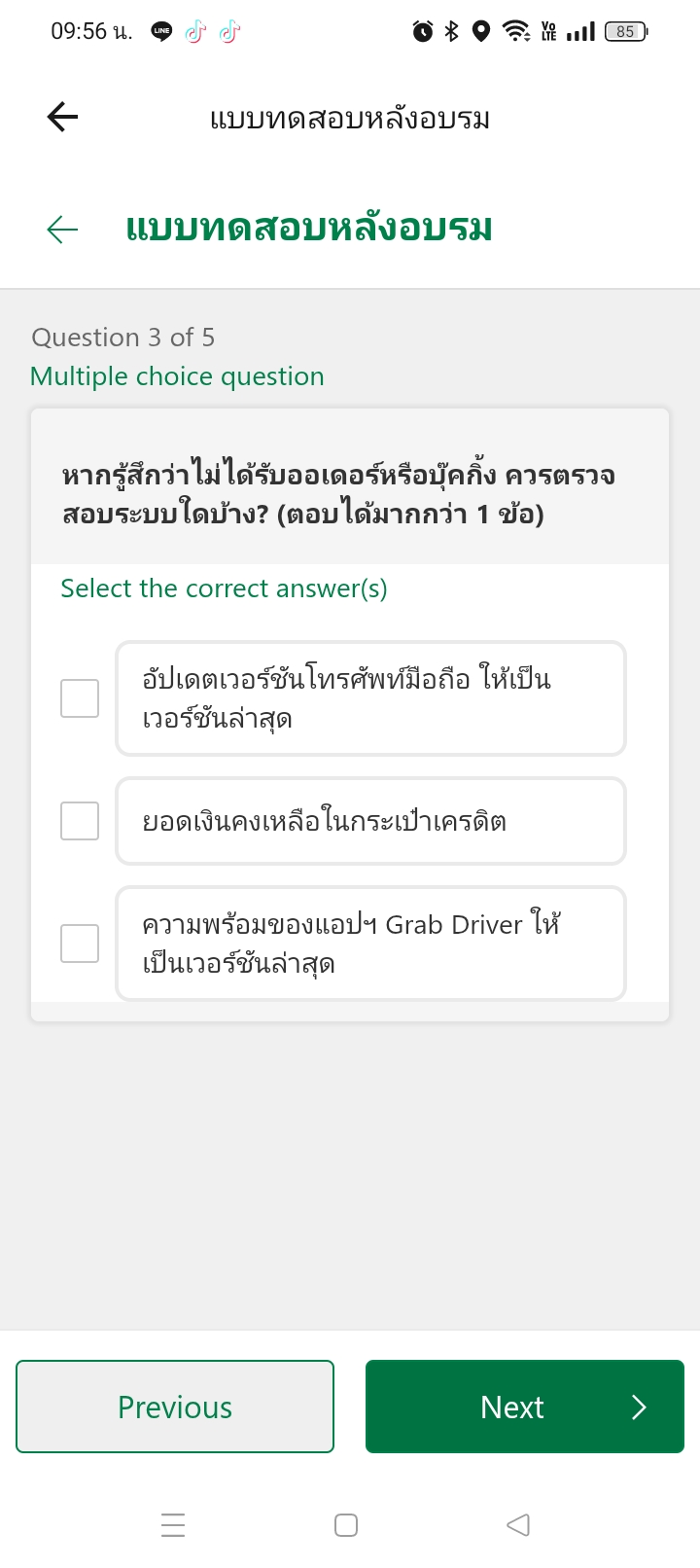Go to the Previous question
Viewport: 700px width, 1568px height.
[x=175, y=1407]
